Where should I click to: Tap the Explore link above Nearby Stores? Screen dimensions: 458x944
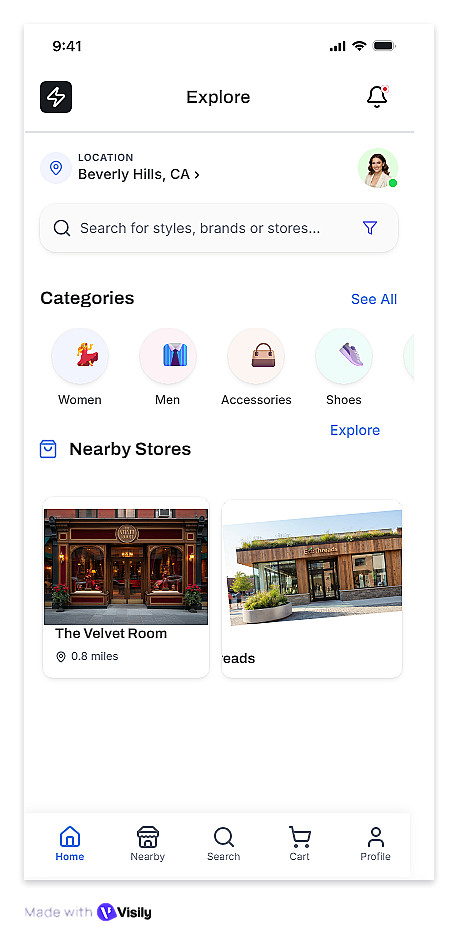(x=355, y=430)
